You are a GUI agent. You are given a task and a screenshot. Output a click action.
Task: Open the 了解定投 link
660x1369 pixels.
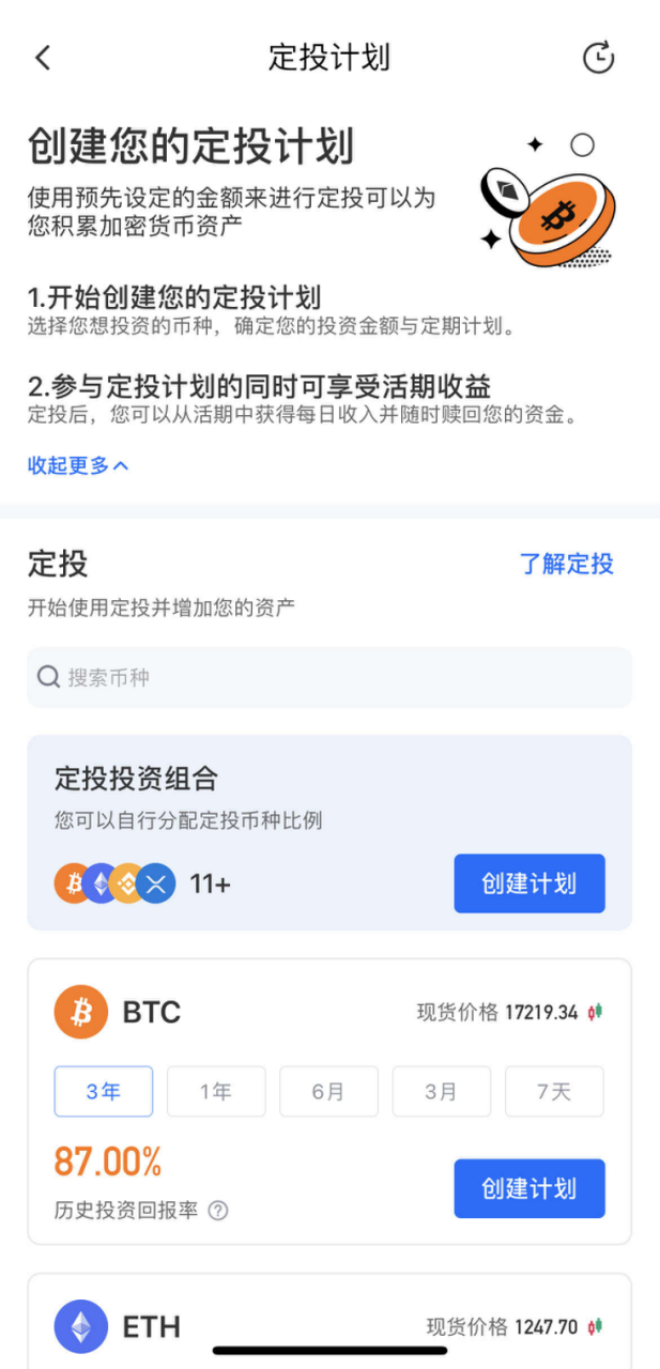[x=566, y=564]
